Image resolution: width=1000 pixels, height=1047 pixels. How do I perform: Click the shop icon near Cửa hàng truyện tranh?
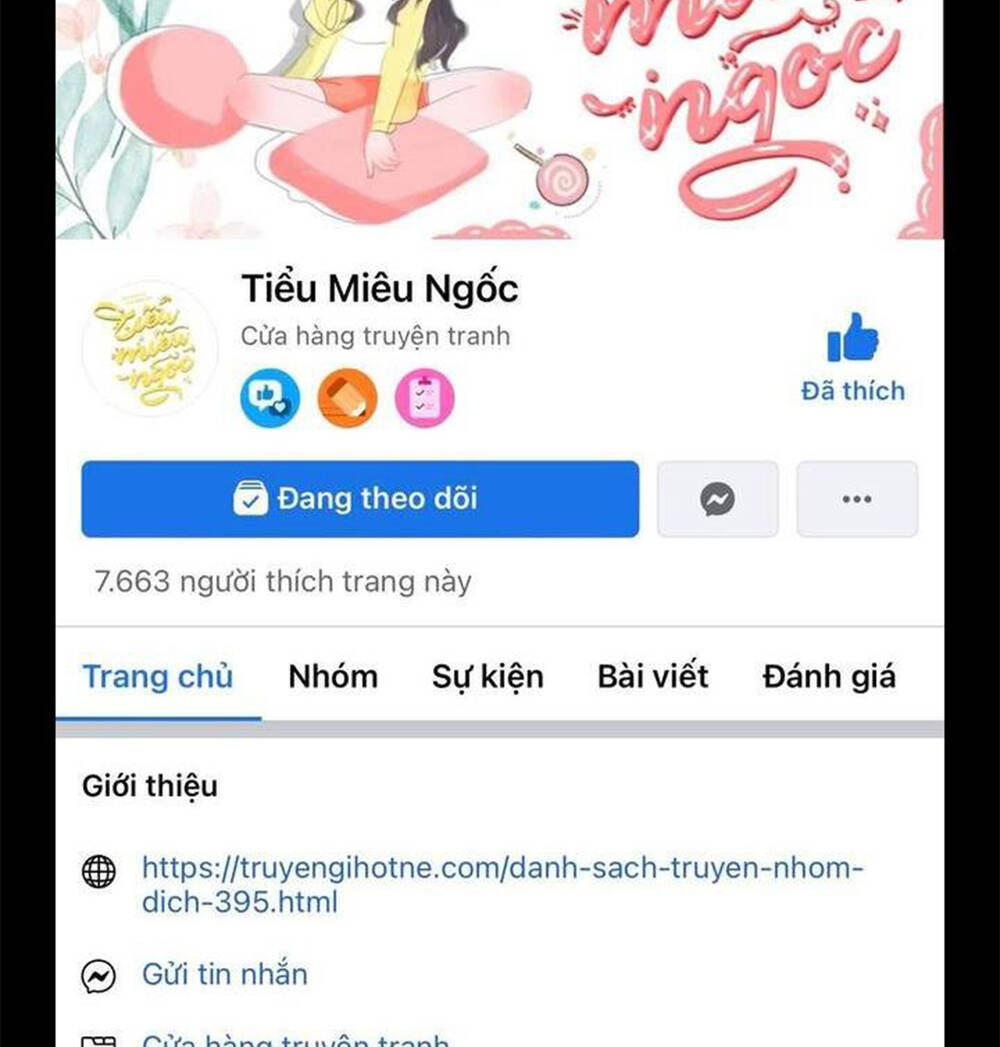pyautogui.click(x=101, y=1040)
